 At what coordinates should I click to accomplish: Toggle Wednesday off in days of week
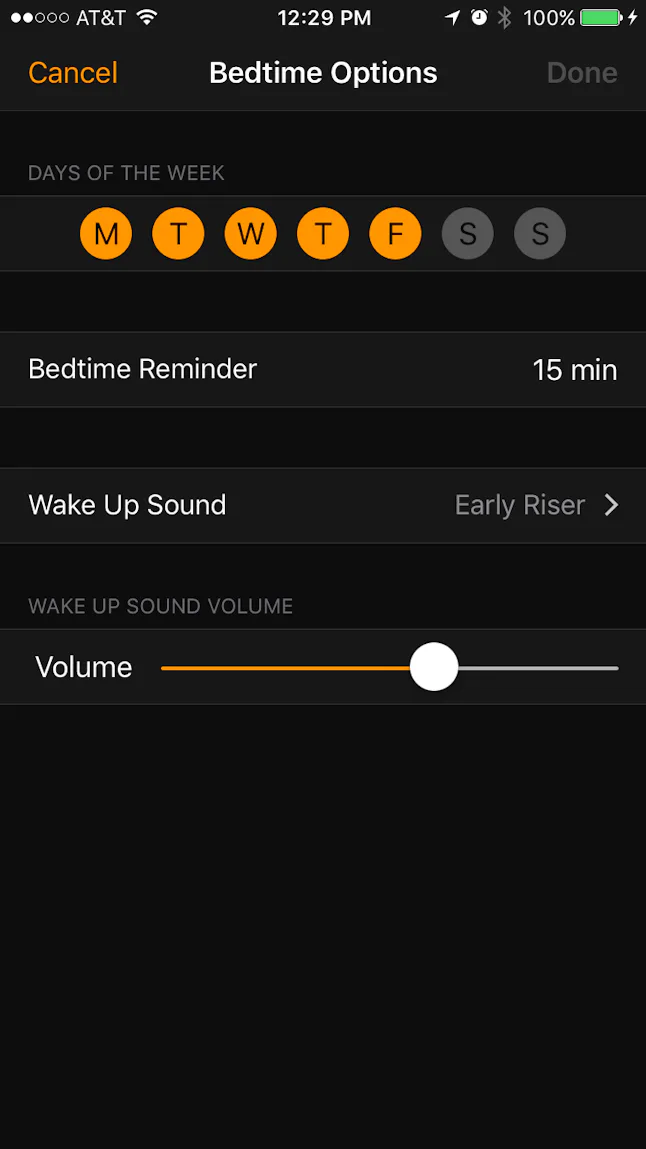click(x=250, y=234)
